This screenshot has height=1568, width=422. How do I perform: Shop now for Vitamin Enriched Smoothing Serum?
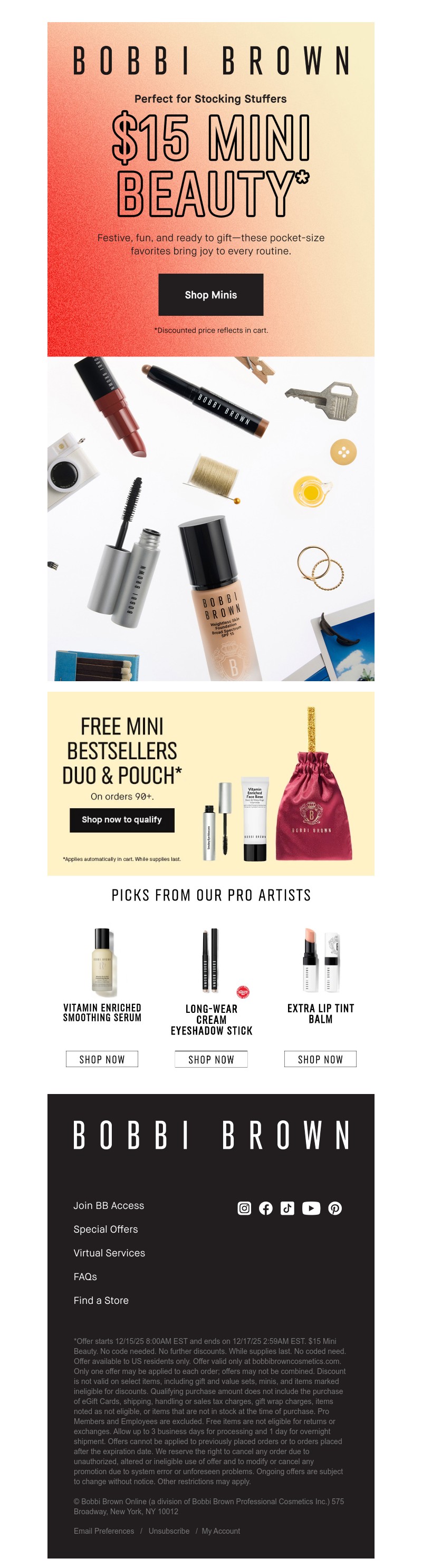tap(102, 1059)
